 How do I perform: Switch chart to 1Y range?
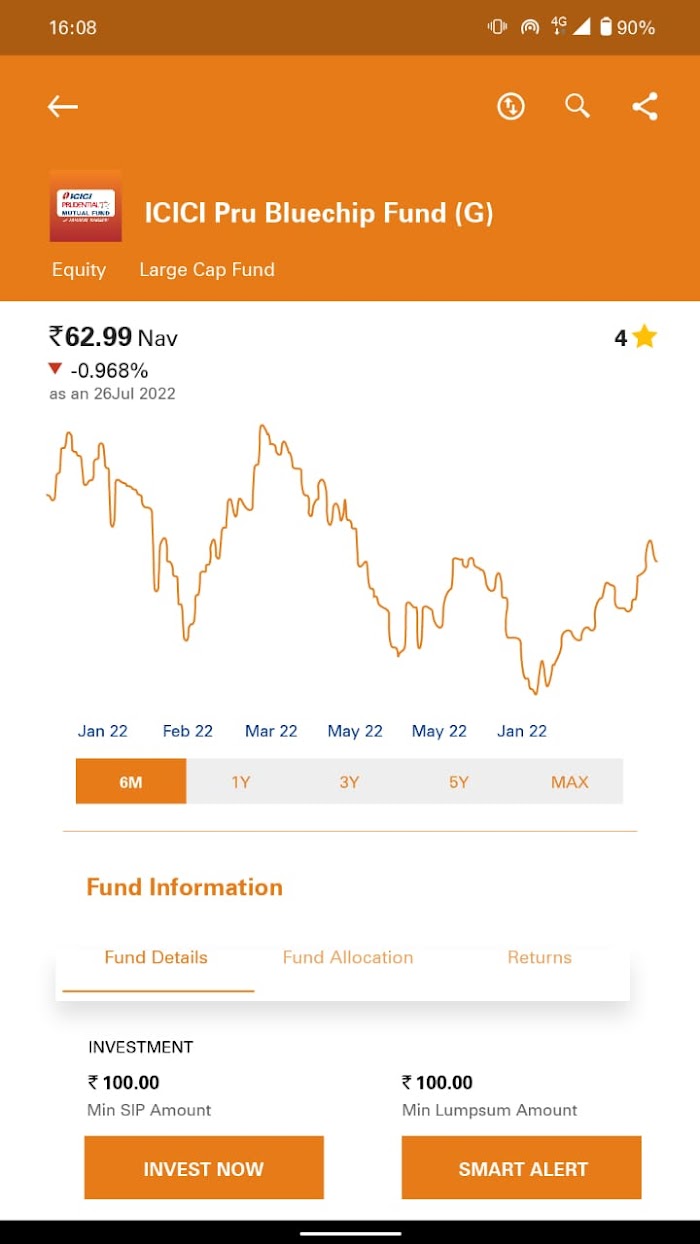241,781
